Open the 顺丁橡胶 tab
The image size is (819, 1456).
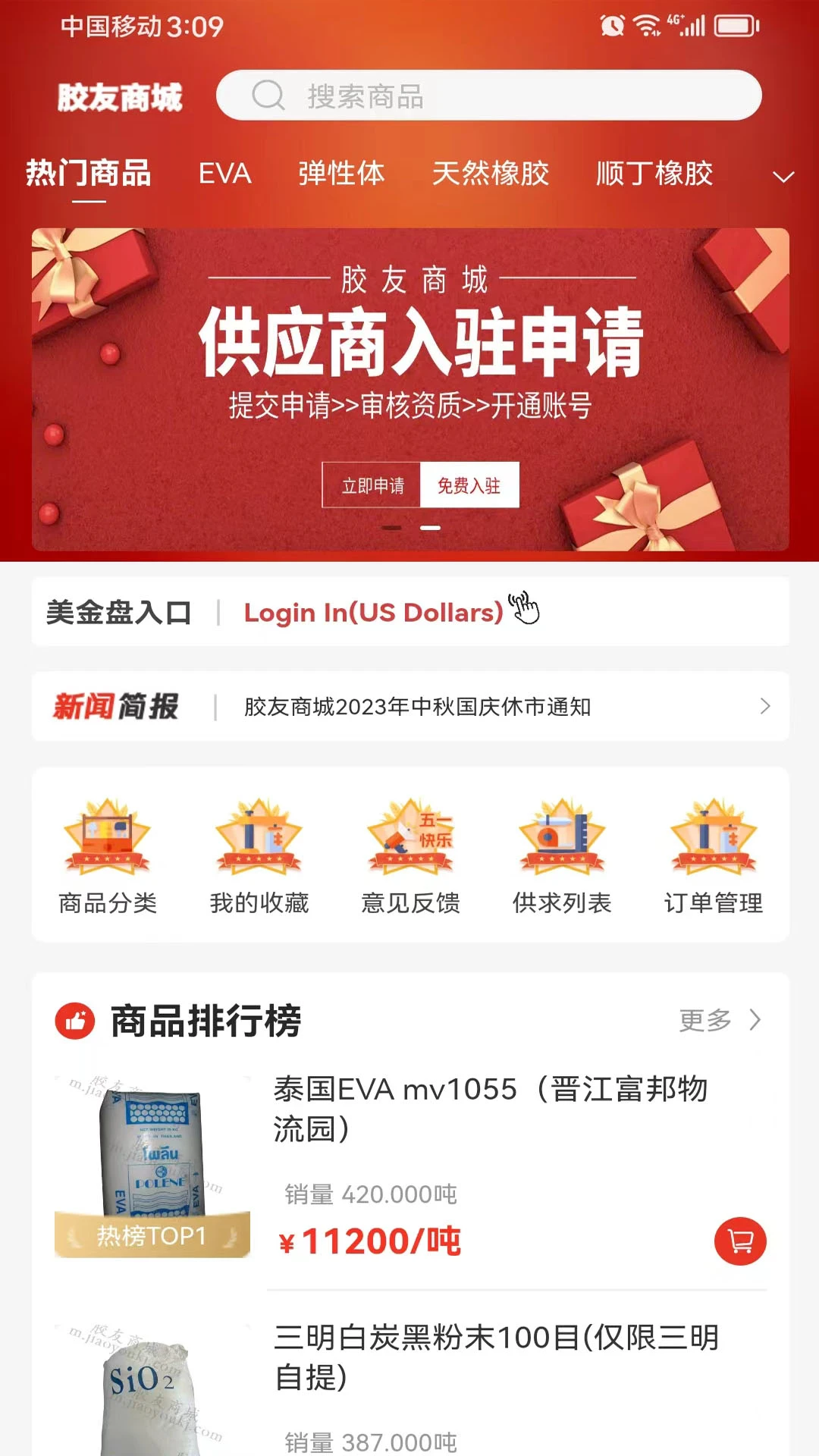[654, 174]
